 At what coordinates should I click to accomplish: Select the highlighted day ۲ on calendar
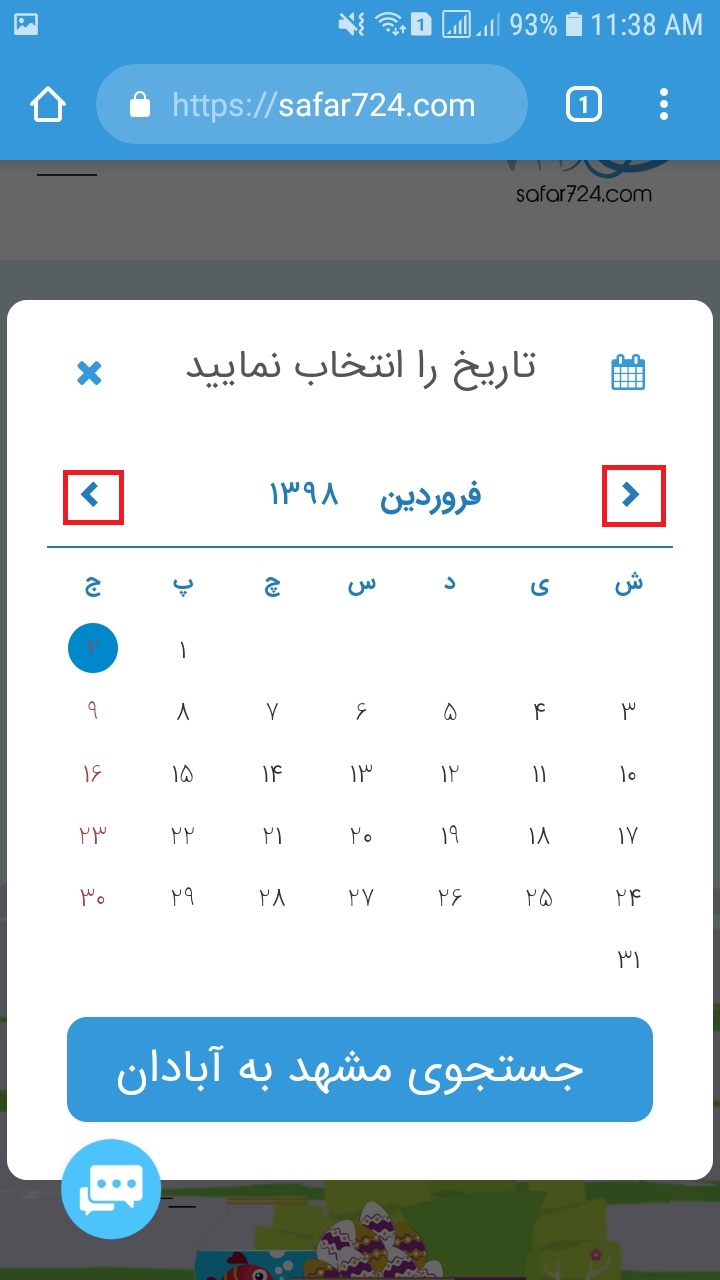pos(93,649)
